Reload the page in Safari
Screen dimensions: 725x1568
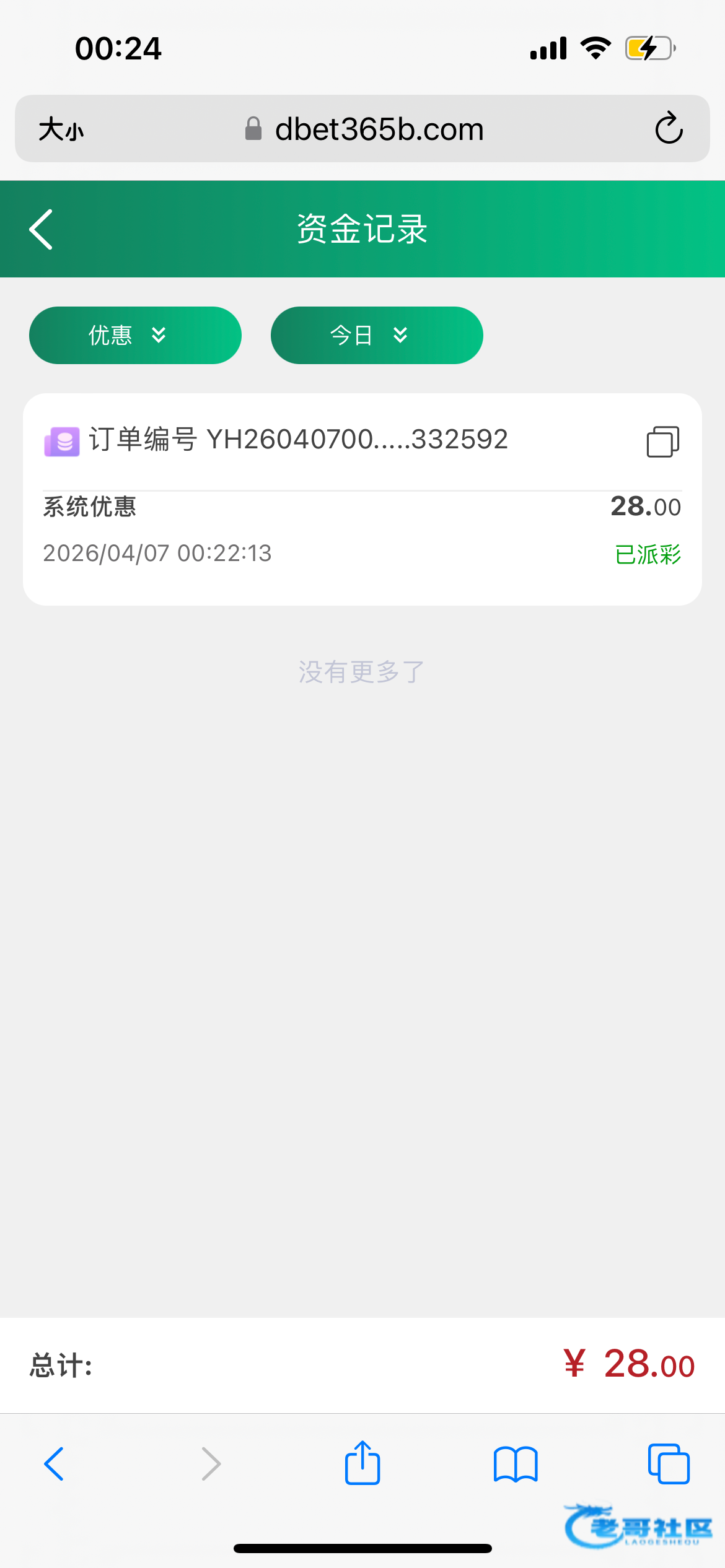pos(669,129)
